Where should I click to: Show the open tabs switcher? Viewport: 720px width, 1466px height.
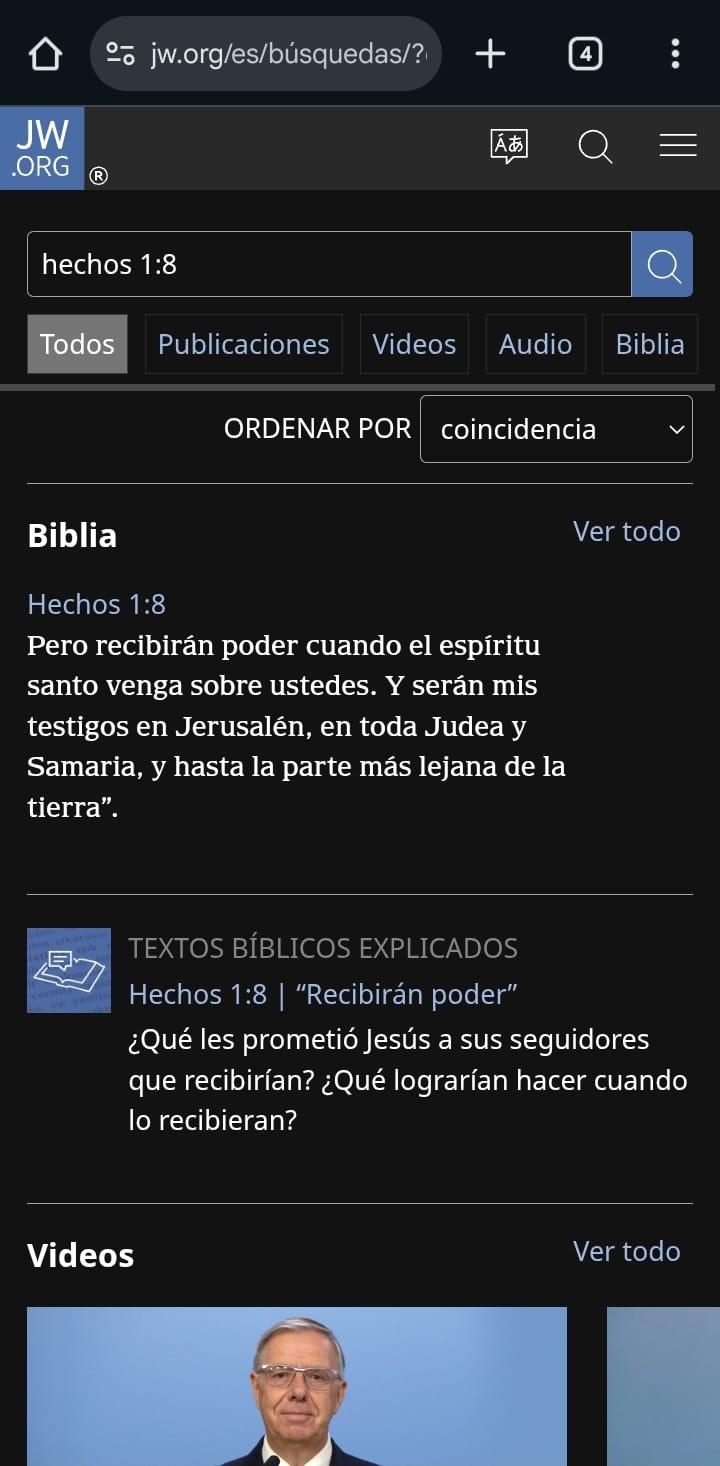point(585,54)
